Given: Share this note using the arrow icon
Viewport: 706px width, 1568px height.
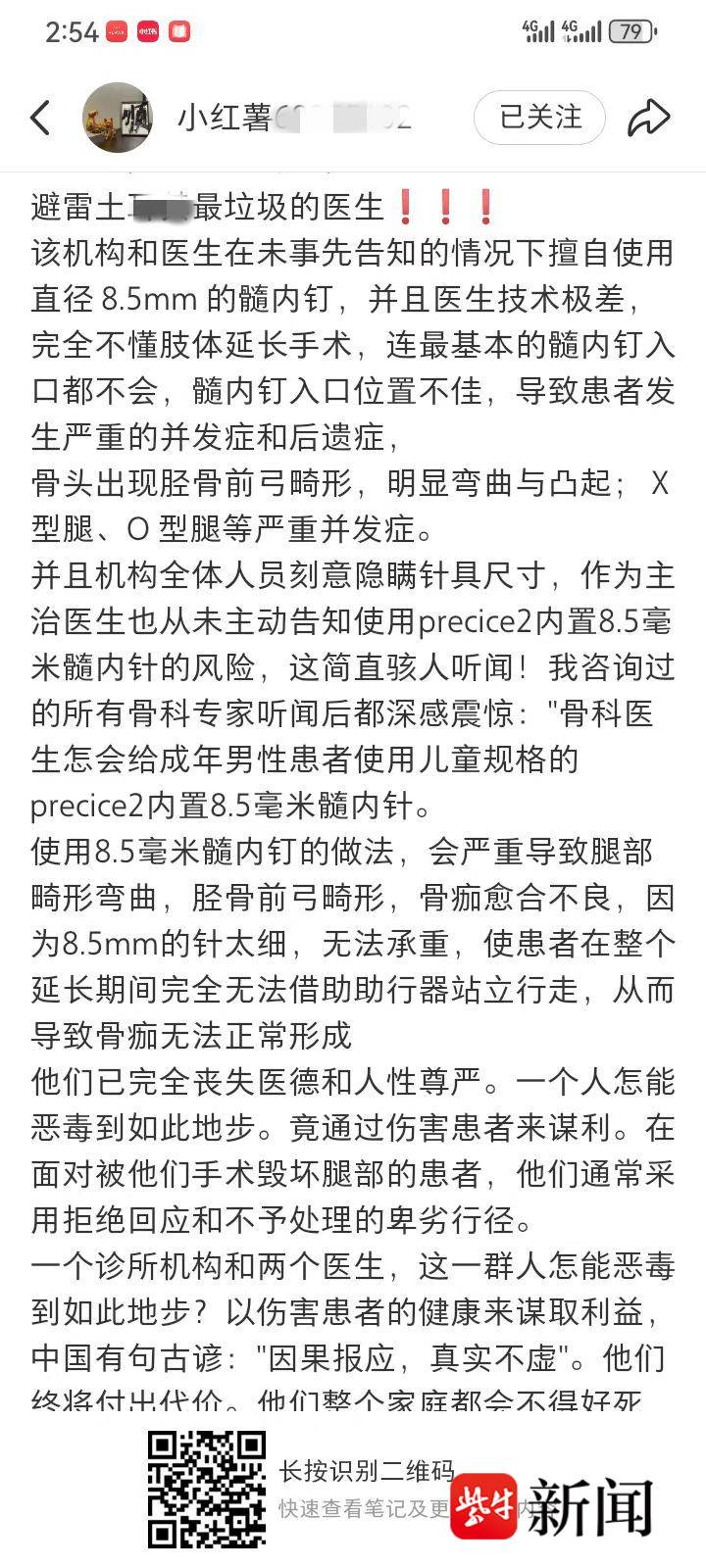Looking at the screenshot, I should (x=648, y=119).
